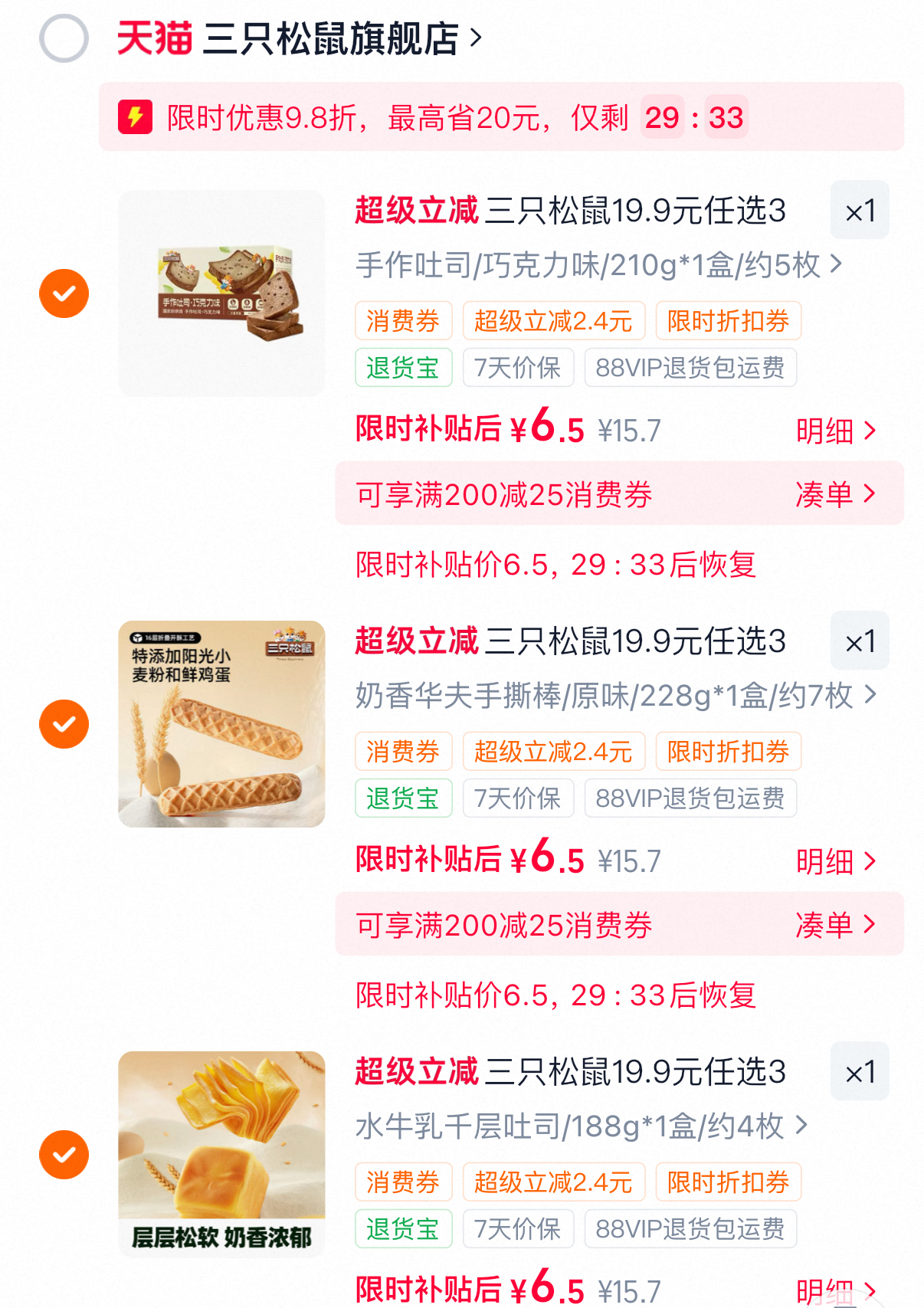Uncheck the 水牛乳千层吐司 item
The image size is (924, 1308).
pos(64,1155)
